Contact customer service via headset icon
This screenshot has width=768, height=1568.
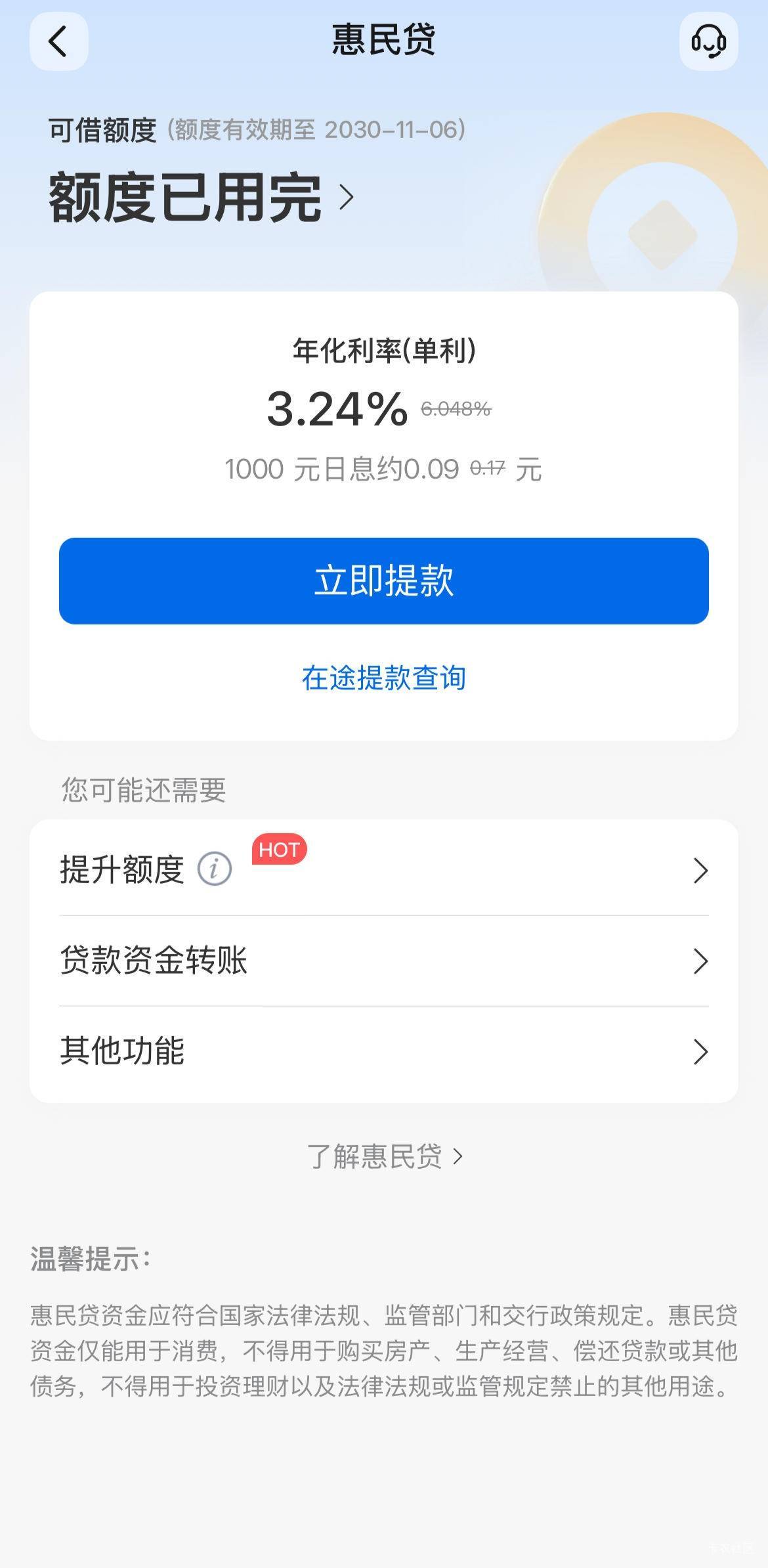[x=708, y=41]
